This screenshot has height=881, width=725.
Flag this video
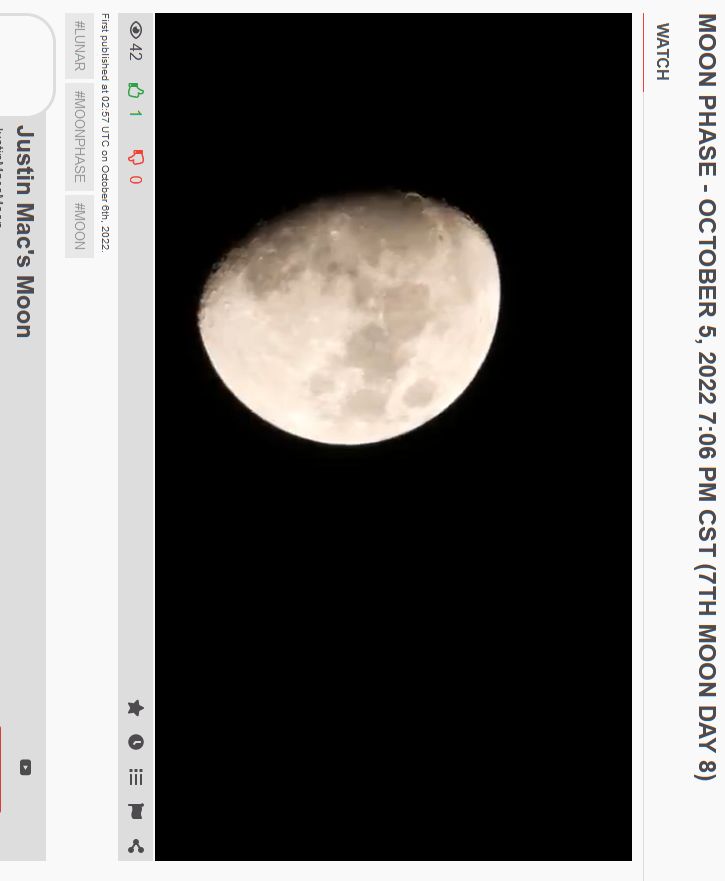(x=136, y=811)
